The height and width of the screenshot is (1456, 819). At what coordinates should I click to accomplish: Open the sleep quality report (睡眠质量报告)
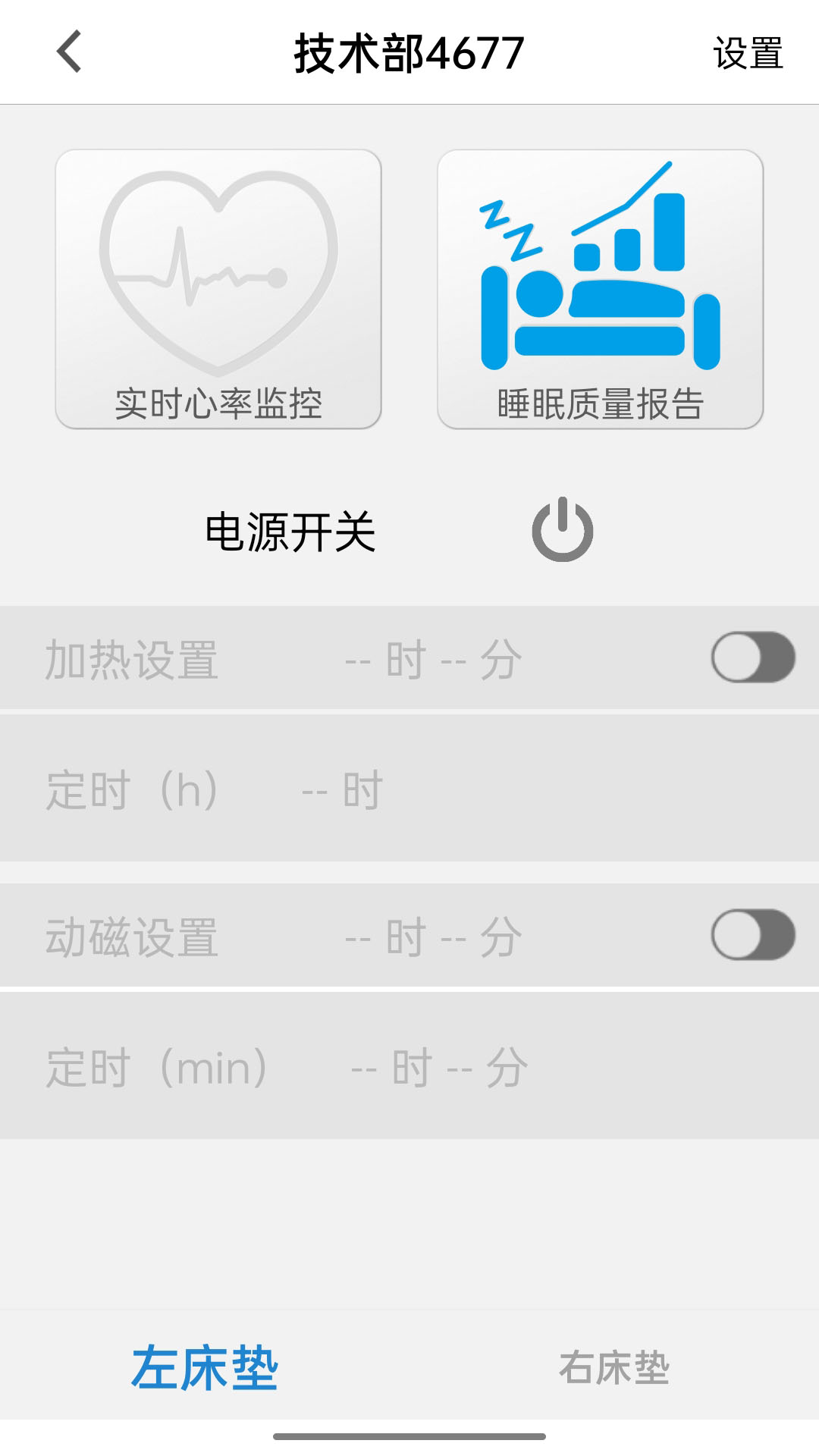(600, 288)
